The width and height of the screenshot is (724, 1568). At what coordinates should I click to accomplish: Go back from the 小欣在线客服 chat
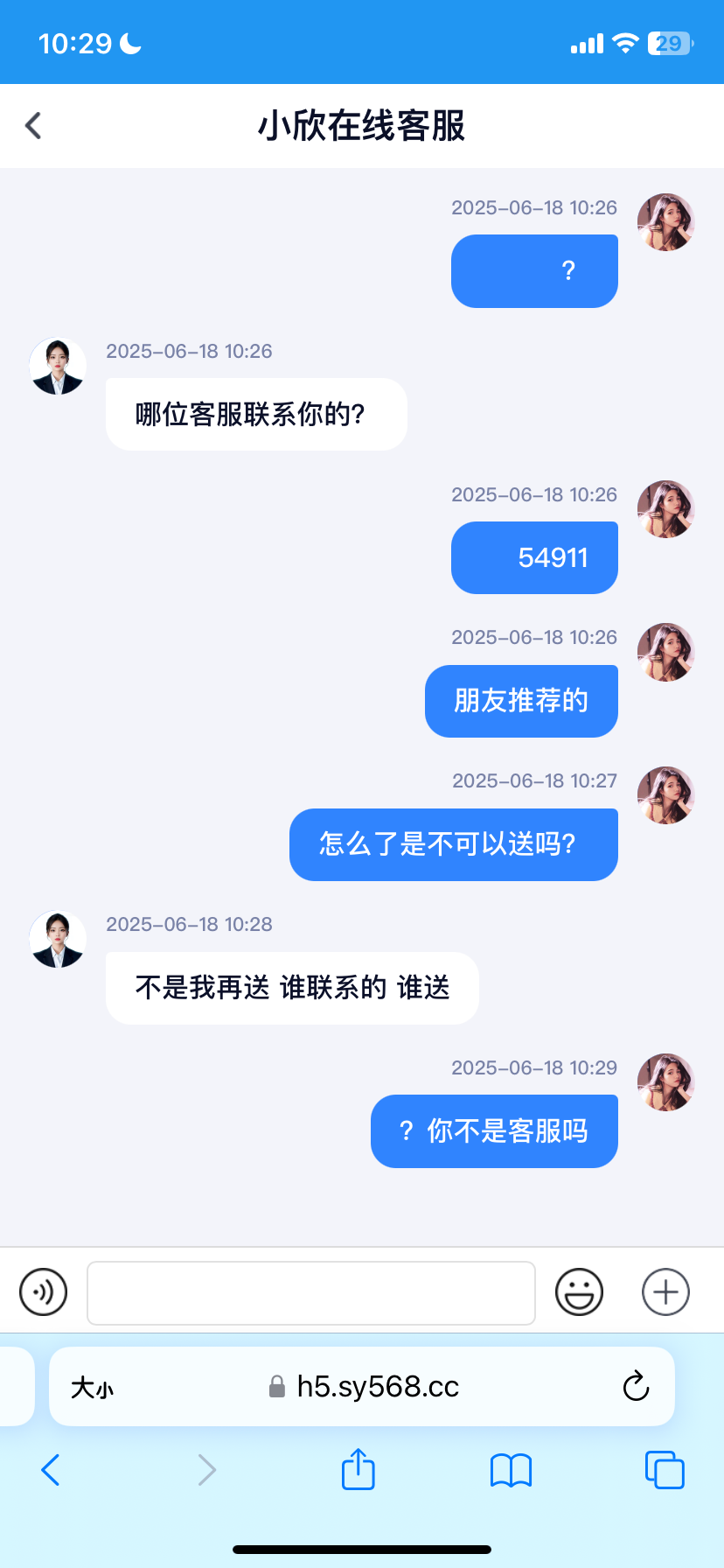[33, 126]
